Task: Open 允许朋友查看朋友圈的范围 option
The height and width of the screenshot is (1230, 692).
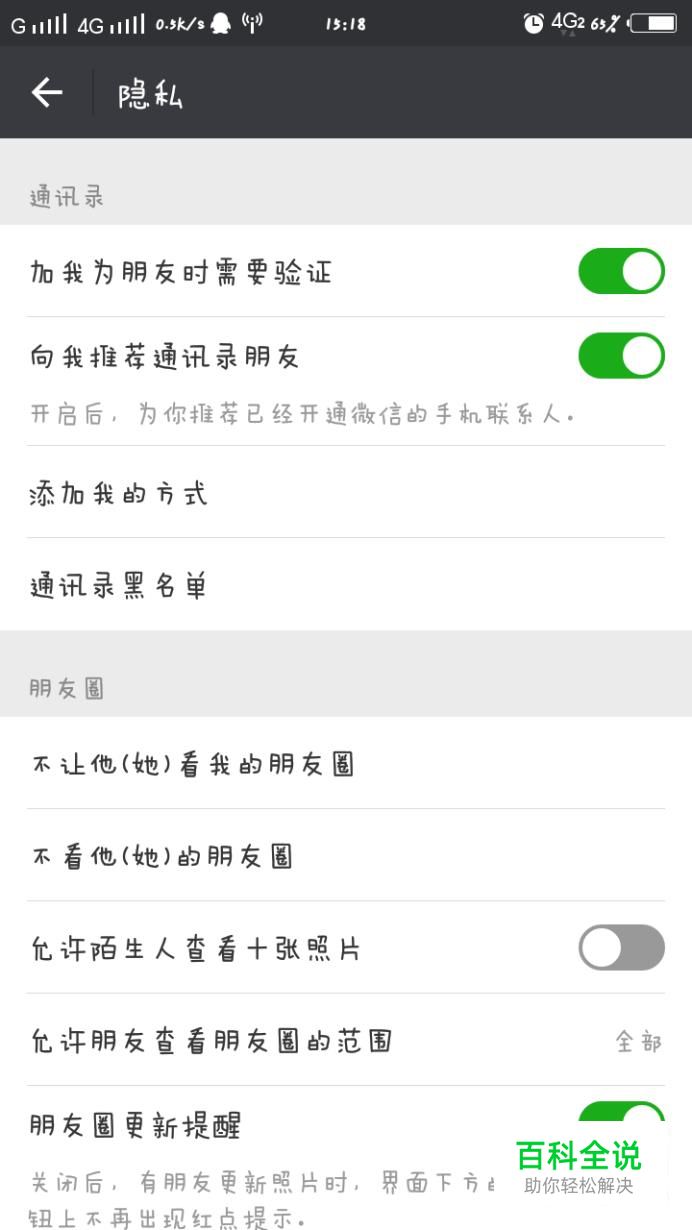Action: (346, 1040)
